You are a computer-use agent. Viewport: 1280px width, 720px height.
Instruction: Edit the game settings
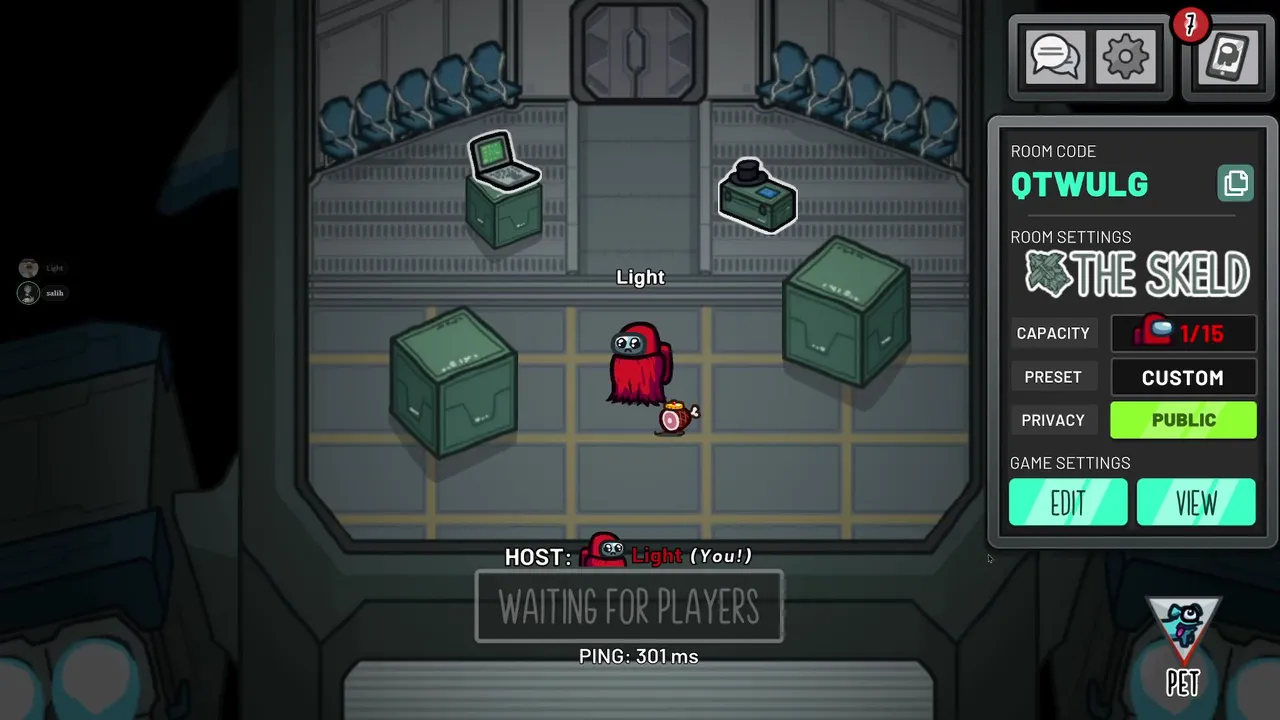coord(1068,503)
